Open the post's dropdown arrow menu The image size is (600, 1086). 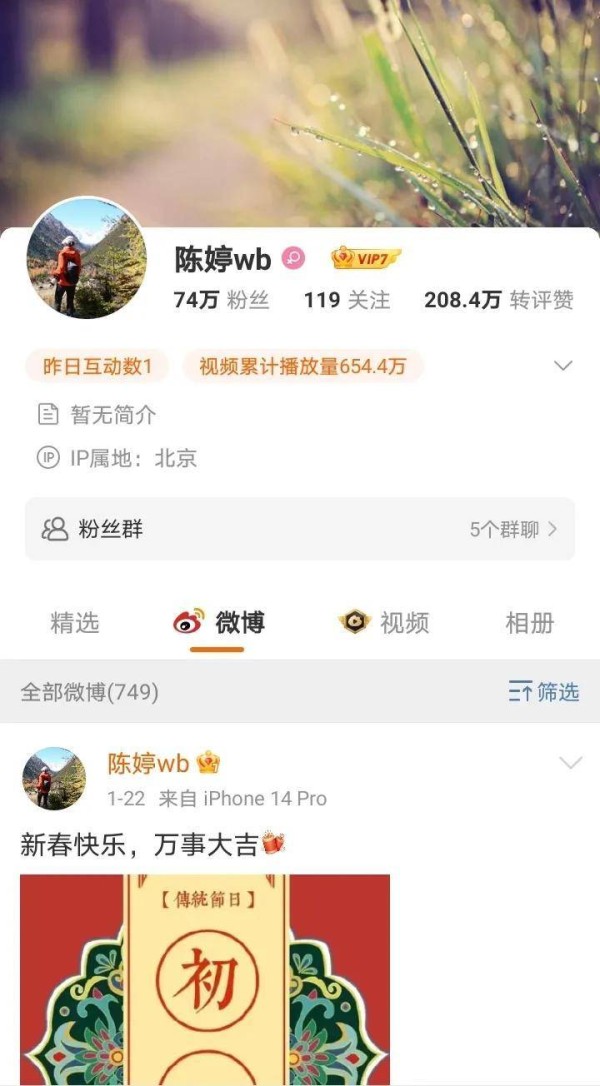click(570, 764)
